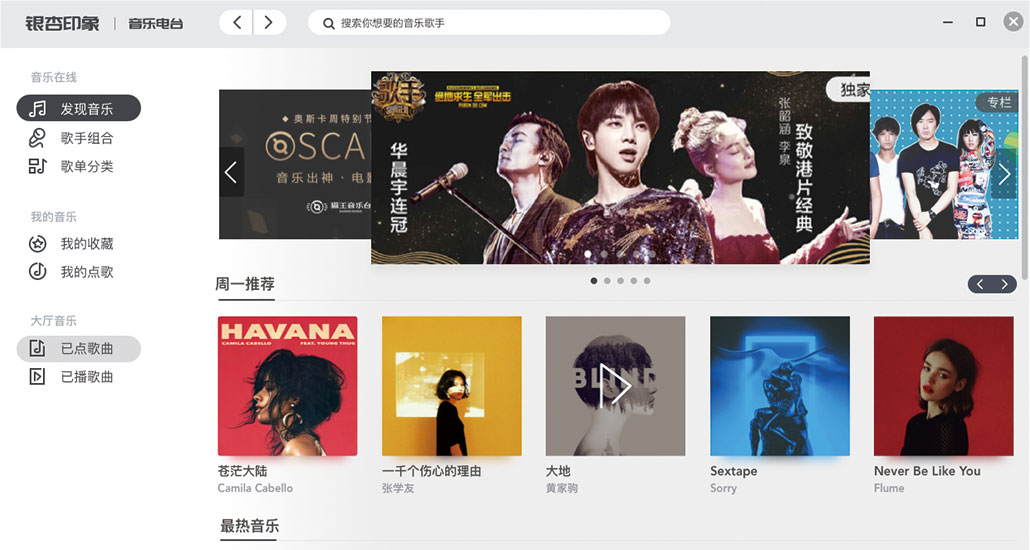Select 发现音乐 in the sidebar
This screenshot has width=1030, height=550.
coord(79,109)
